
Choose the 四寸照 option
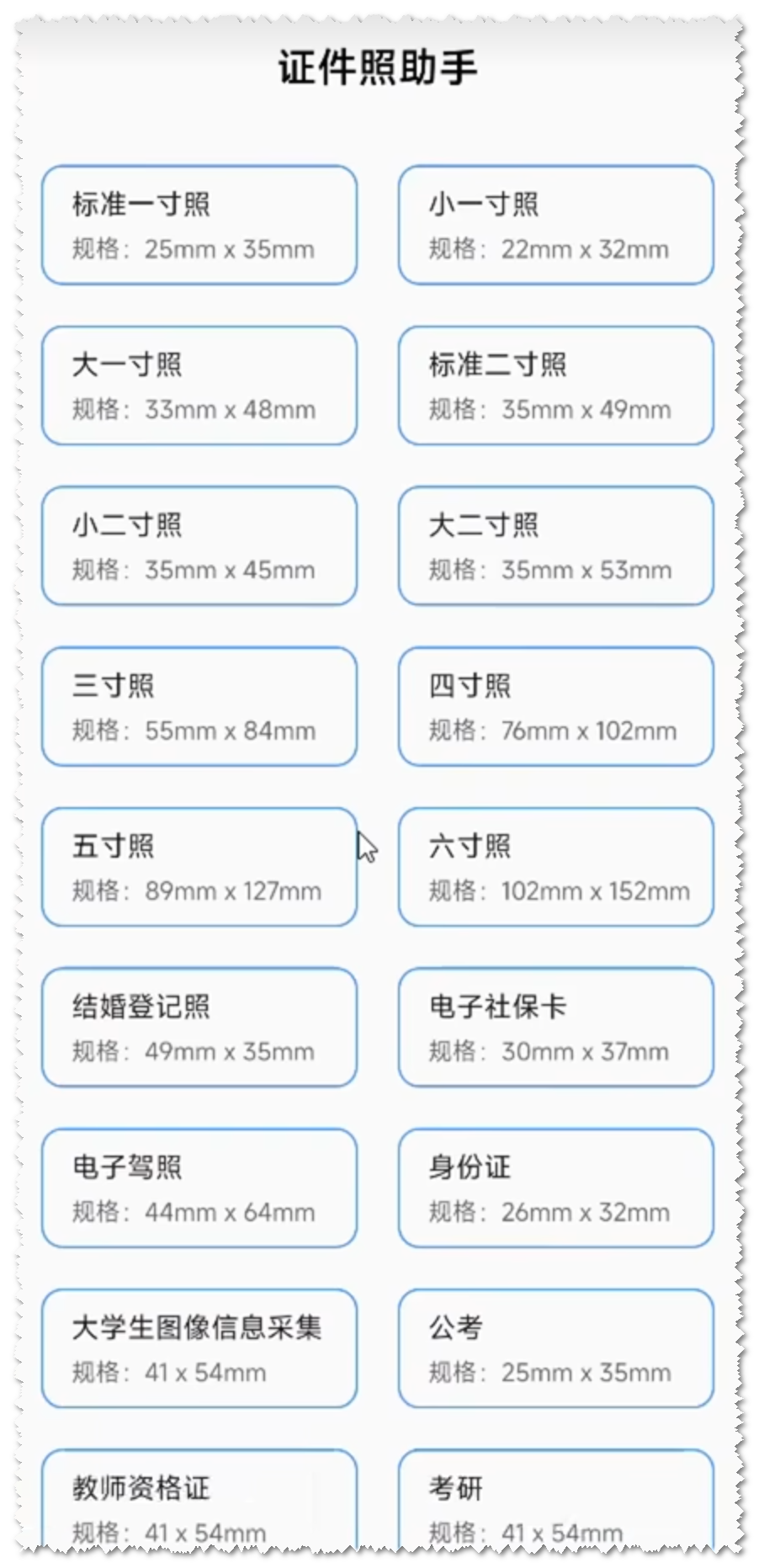point(555,706)
